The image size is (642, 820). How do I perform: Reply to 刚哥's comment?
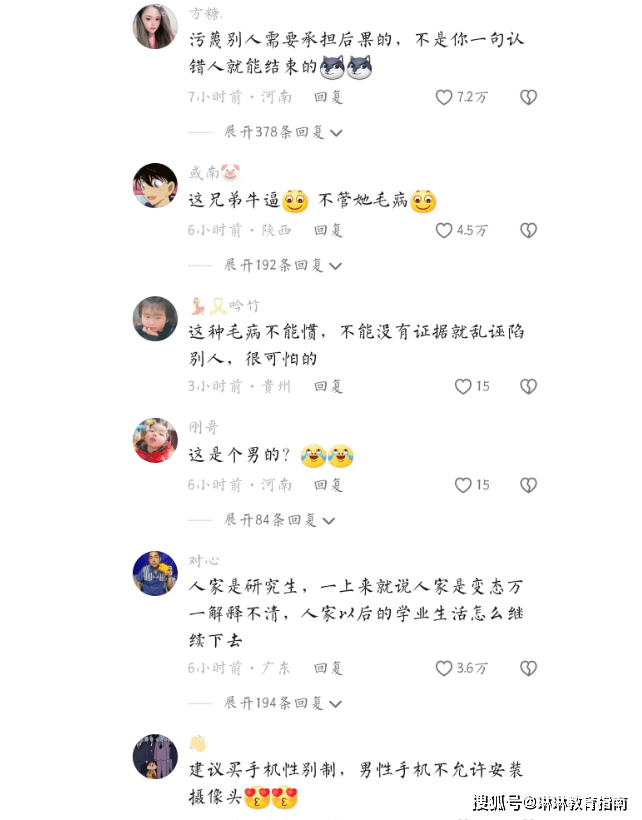[x=328, y=485]
